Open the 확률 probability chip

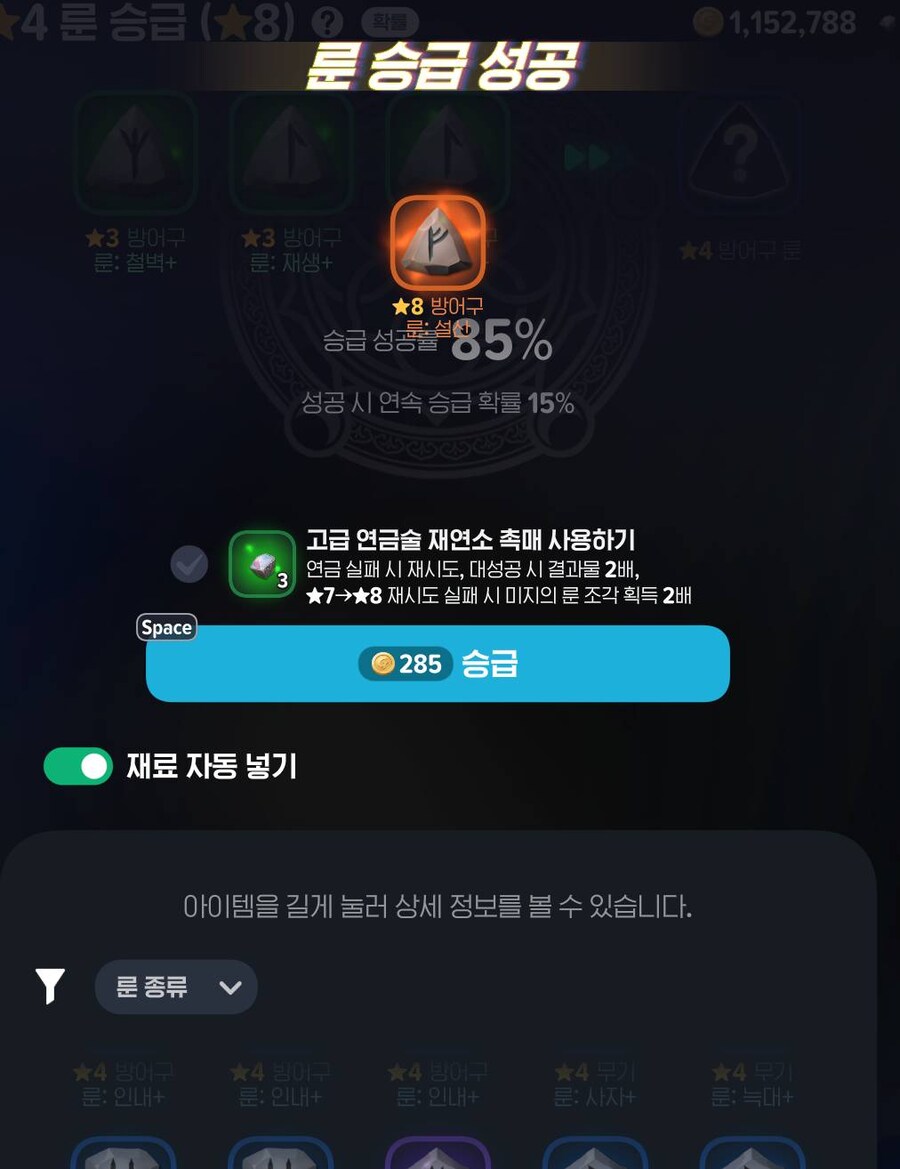pyautogui.click(x=389, y=23)
